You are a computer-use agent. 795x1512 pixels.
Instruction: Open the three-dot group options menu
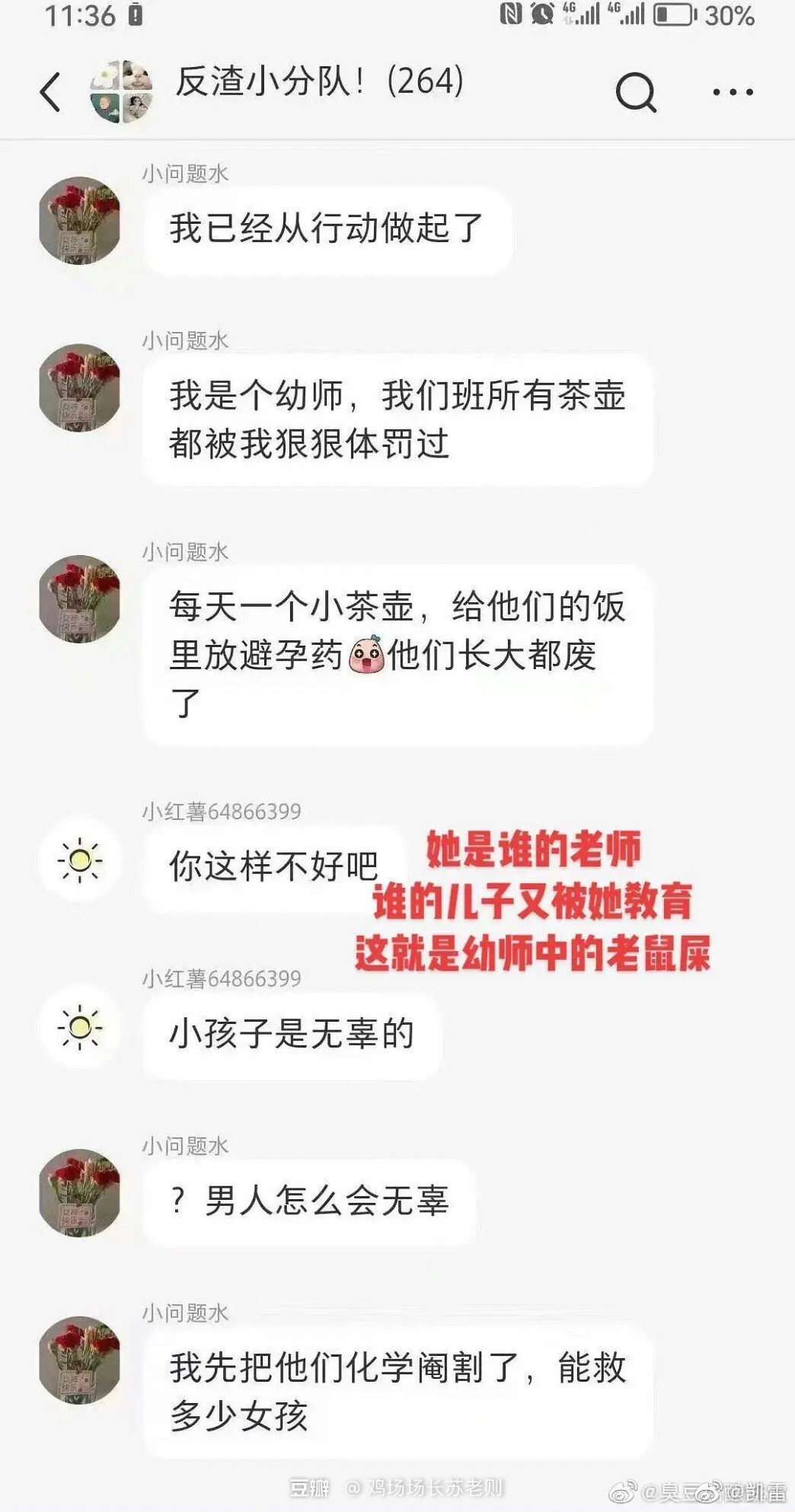coord(733,91)
